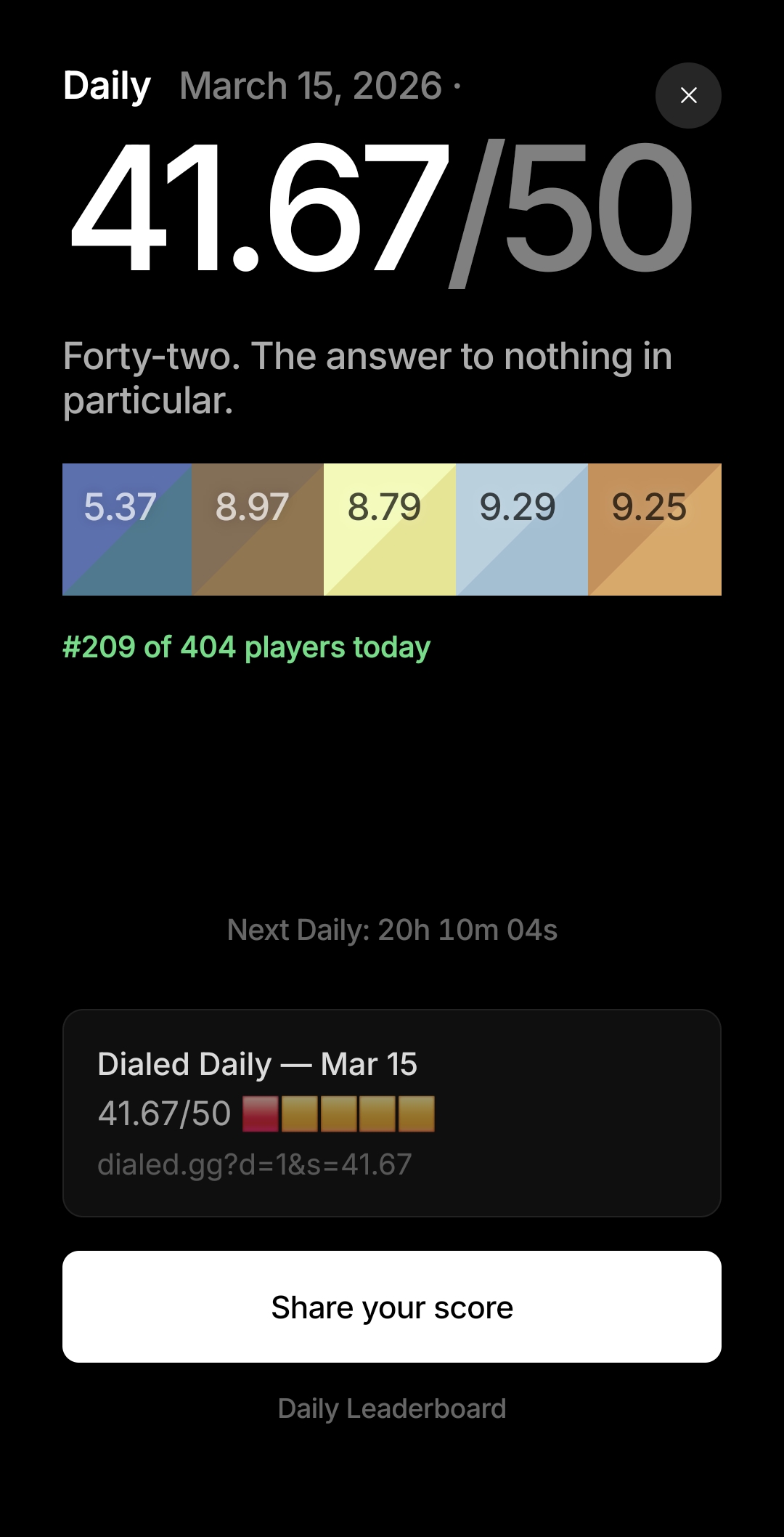Tap the Share your score button
The image size is (784, 1537).
pyautogui.click(x=392, y=1306)
